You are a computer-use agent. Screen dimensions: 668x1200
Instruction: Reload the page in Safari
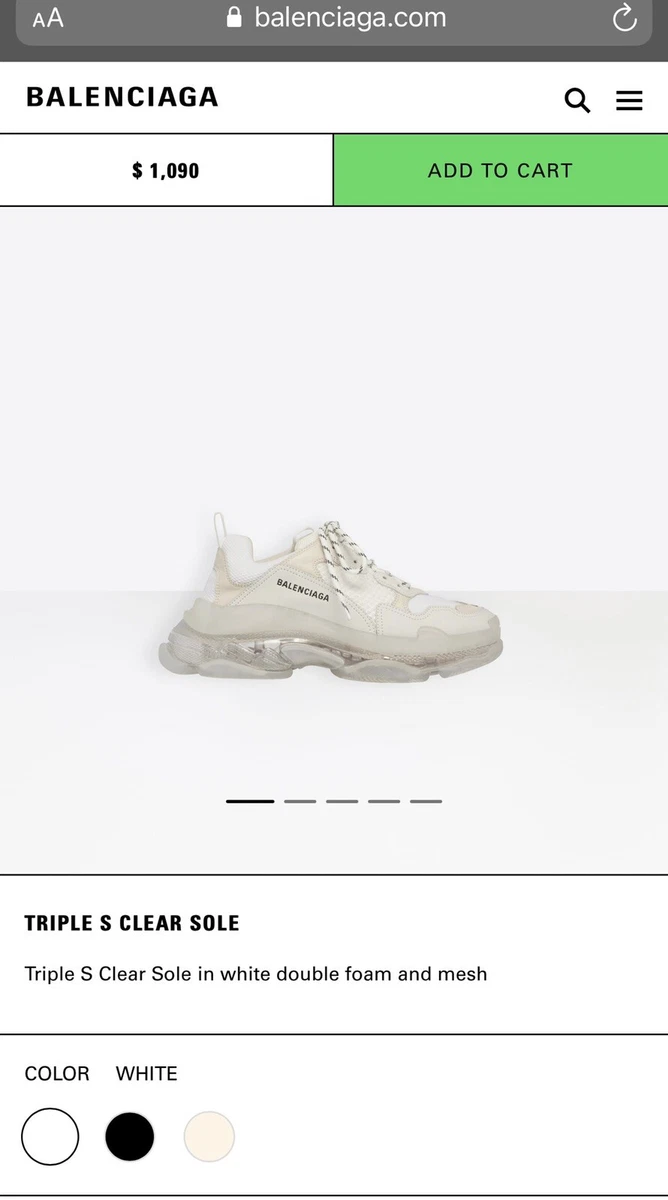click(625, 18)
